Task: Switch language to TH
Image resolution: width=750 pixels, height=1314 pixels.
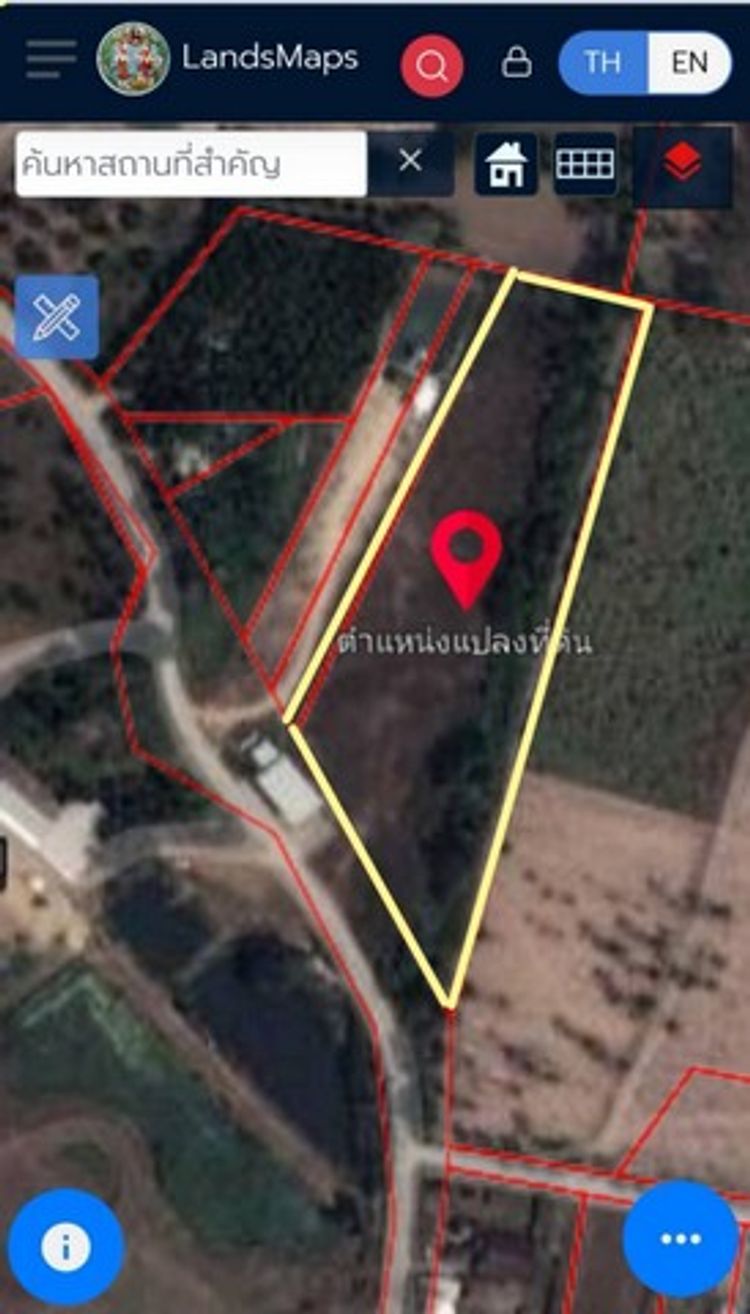Action: pos(602,62)
